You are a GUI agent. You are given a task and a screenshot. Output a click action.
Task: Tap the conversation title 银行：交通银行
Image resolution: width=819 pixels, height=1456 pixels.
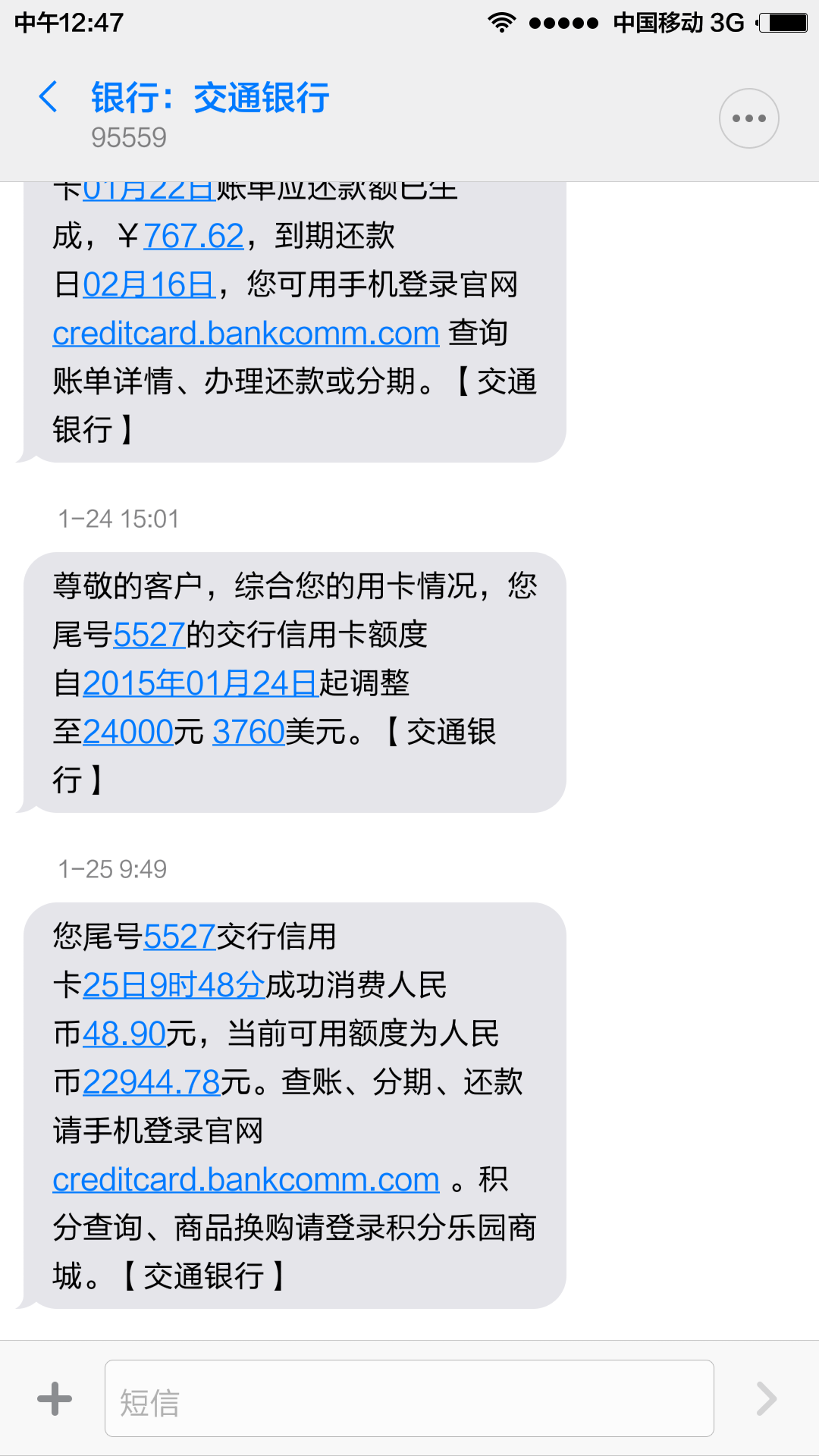click(x=209, y=97)
